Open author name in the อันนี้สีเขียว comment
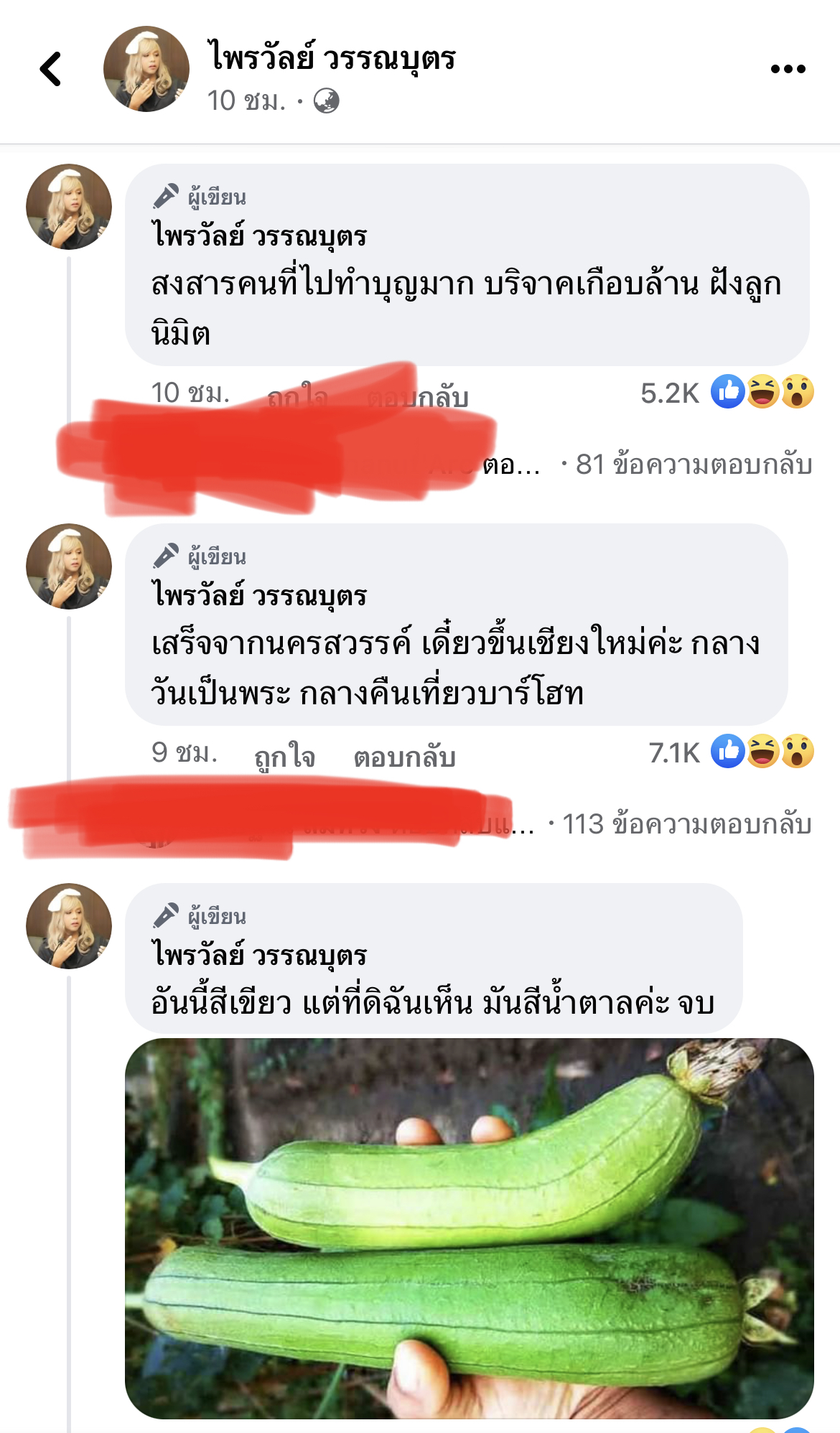Image resolution: width=840 pixels, height=1433 pixels. click(259, 955)
